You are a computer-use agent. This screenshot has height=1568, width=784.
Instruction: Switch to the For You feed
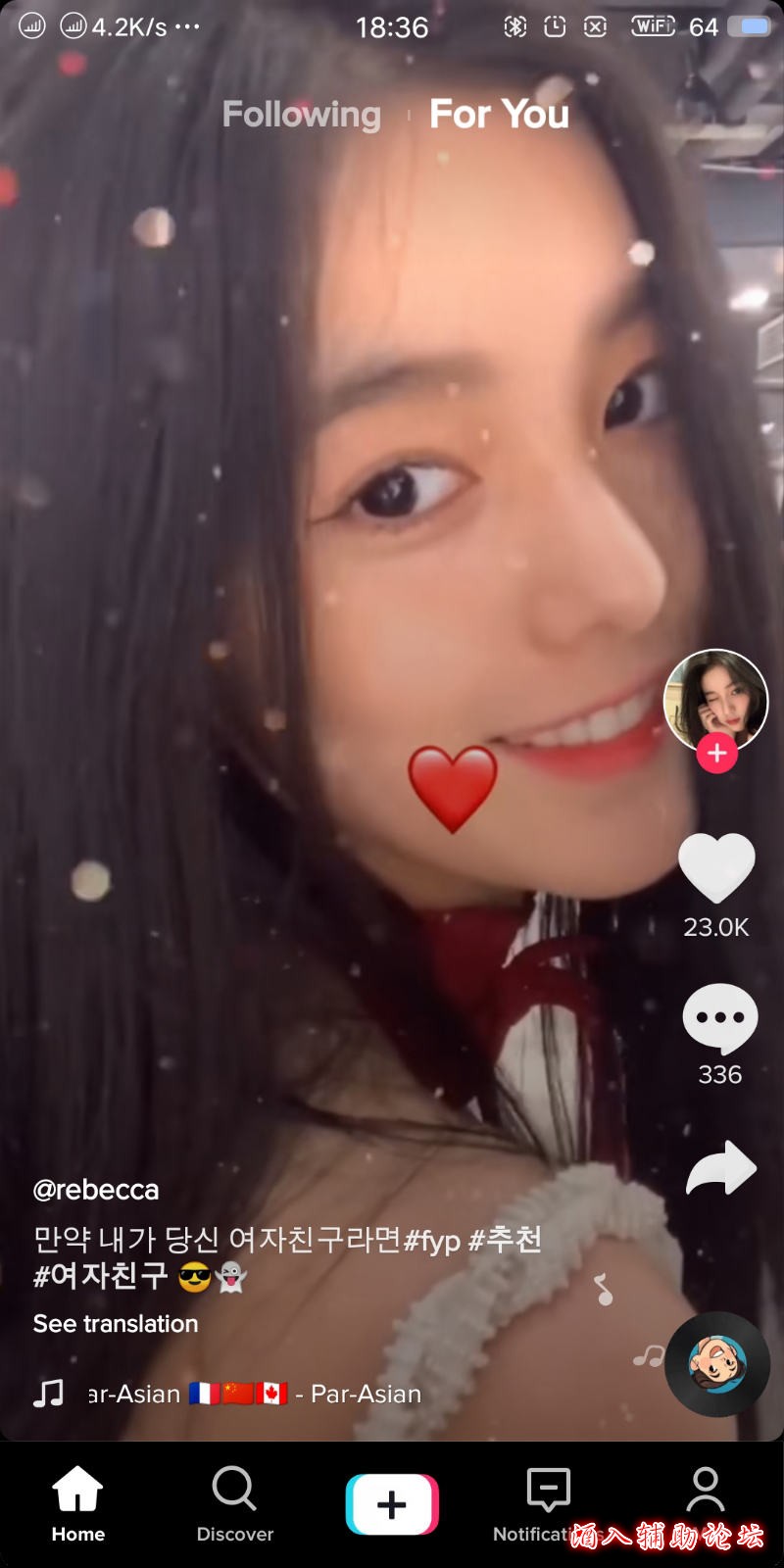[x=499, y=115]
